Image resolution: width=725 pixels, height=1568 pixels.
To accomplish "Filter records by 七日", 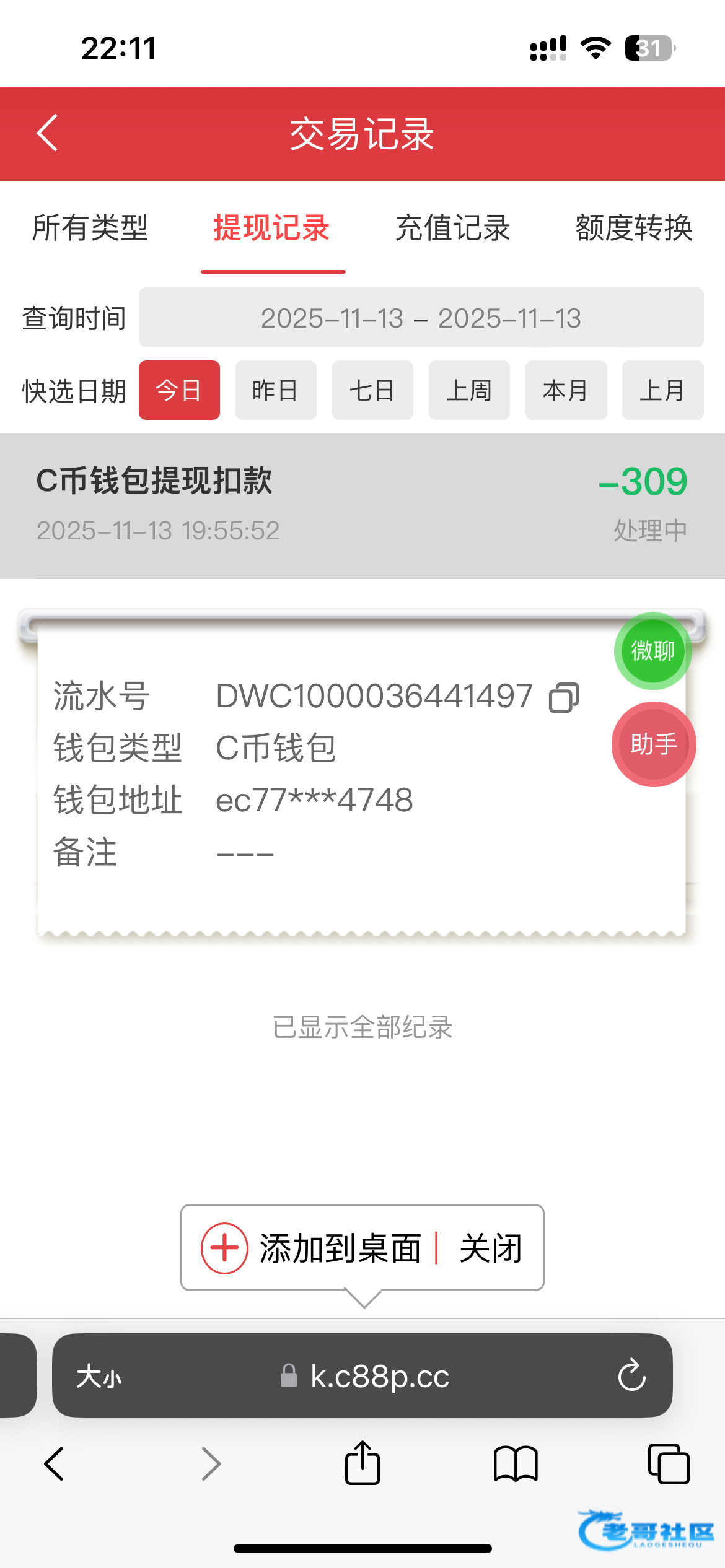I will coord(372,391).
